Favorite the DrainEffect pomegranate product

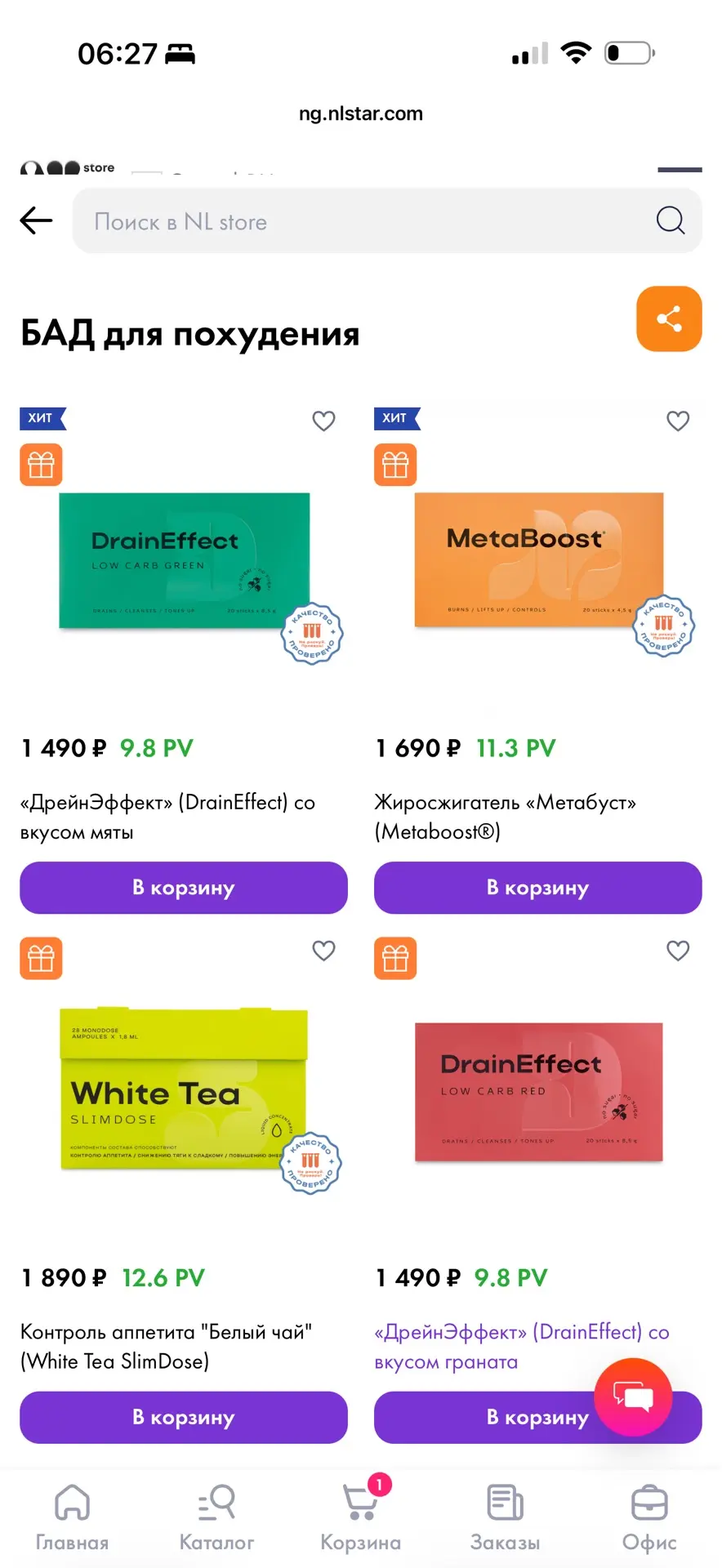[678, 951]
